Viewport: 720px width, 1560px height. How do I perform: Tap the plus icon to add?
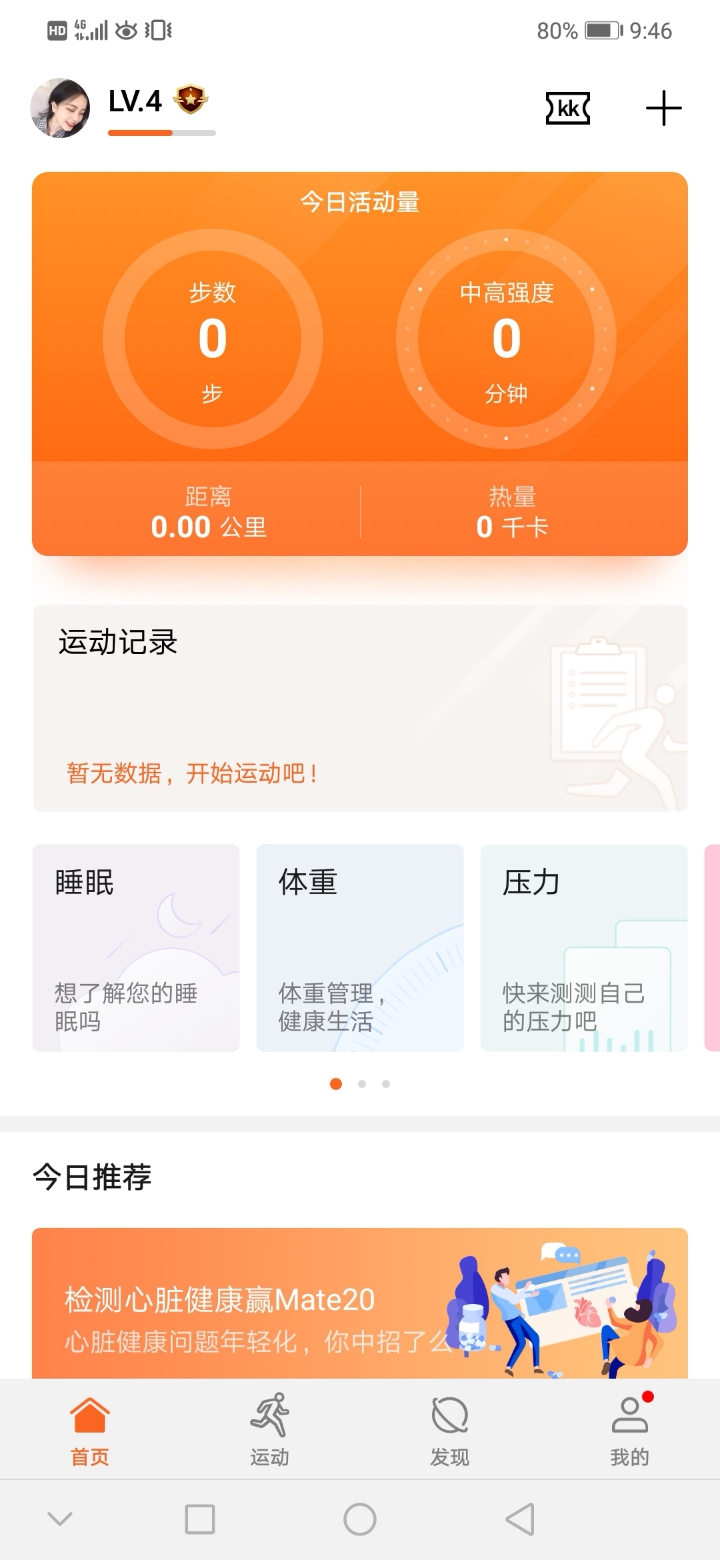point(663,108)
